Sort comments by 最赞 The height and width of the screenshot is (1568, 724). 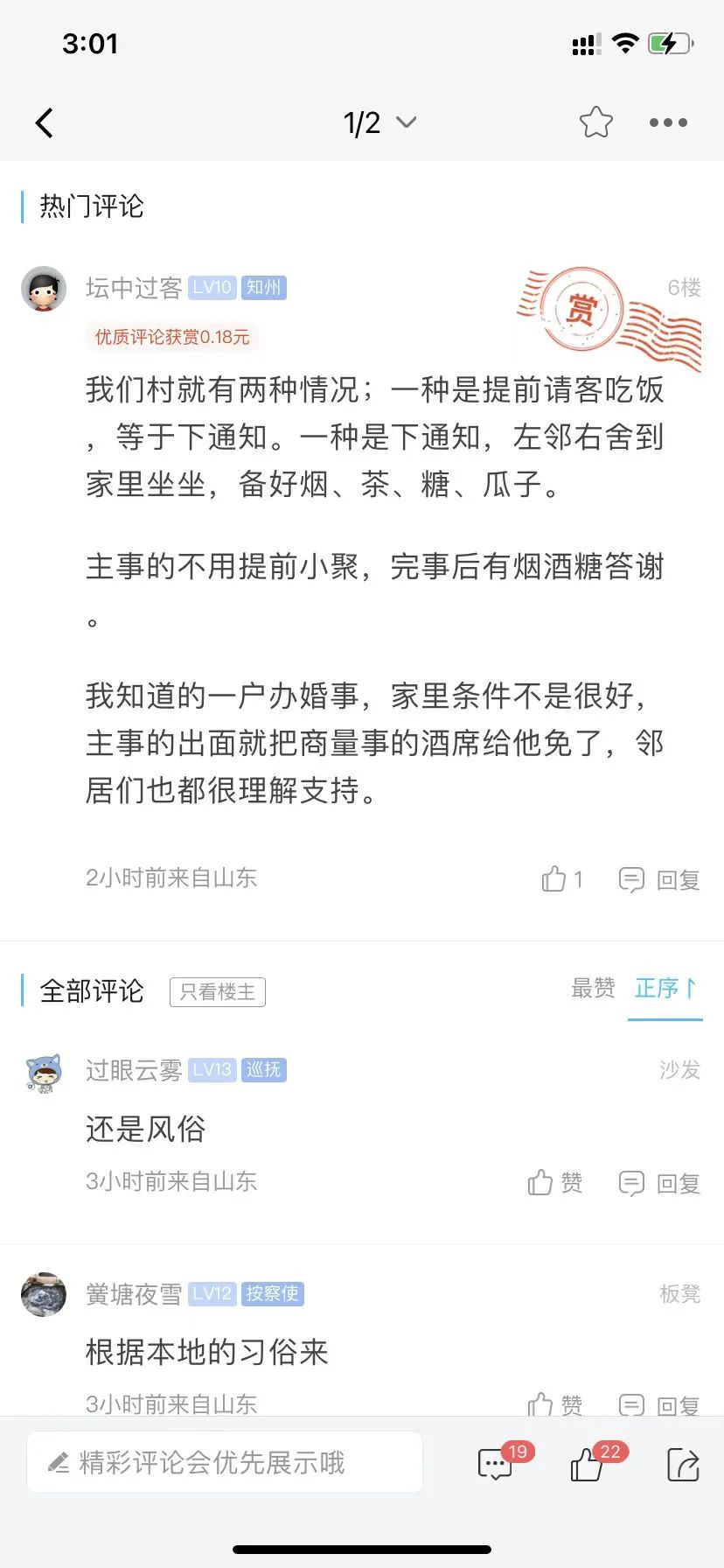593,989
